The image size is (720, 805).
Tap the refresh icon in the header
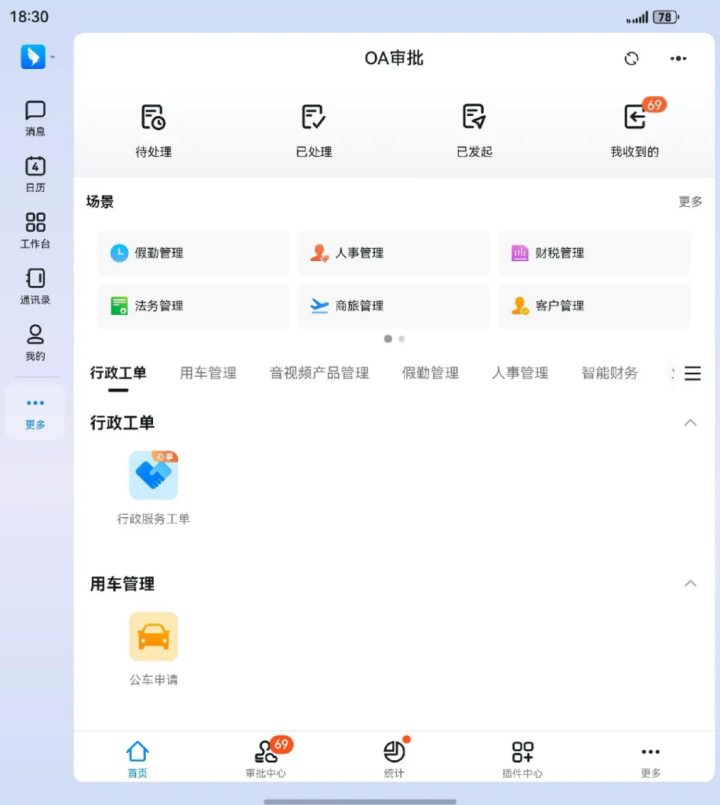(x=631, y=59)
